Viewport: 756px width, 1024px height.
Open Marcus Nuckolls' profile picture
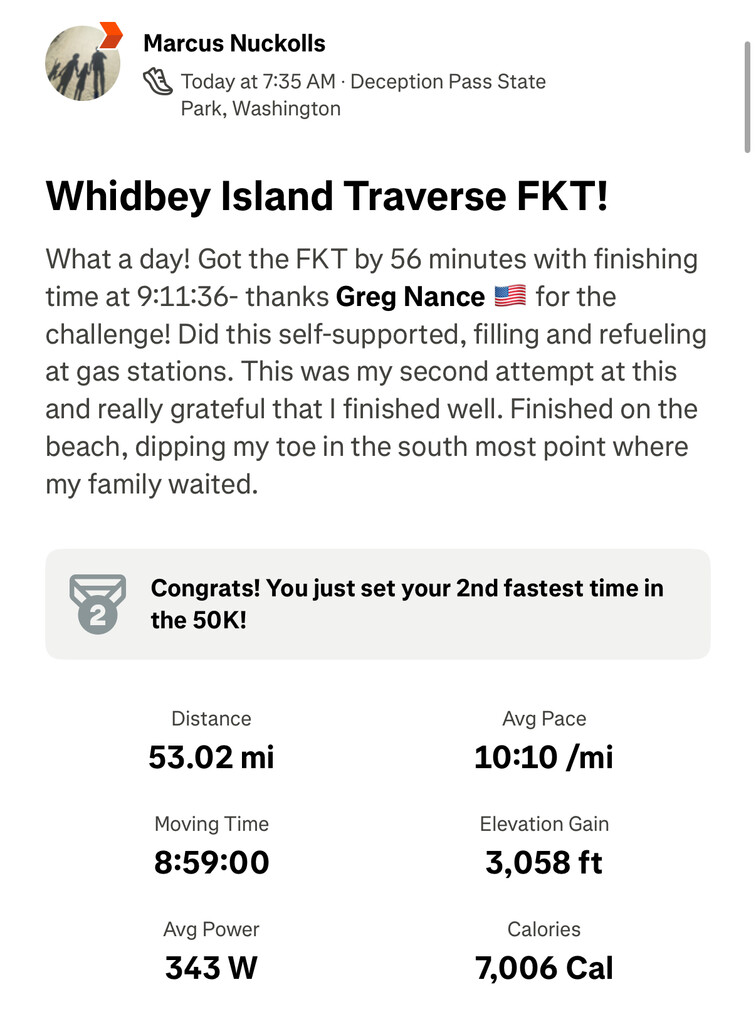point(83,63)
